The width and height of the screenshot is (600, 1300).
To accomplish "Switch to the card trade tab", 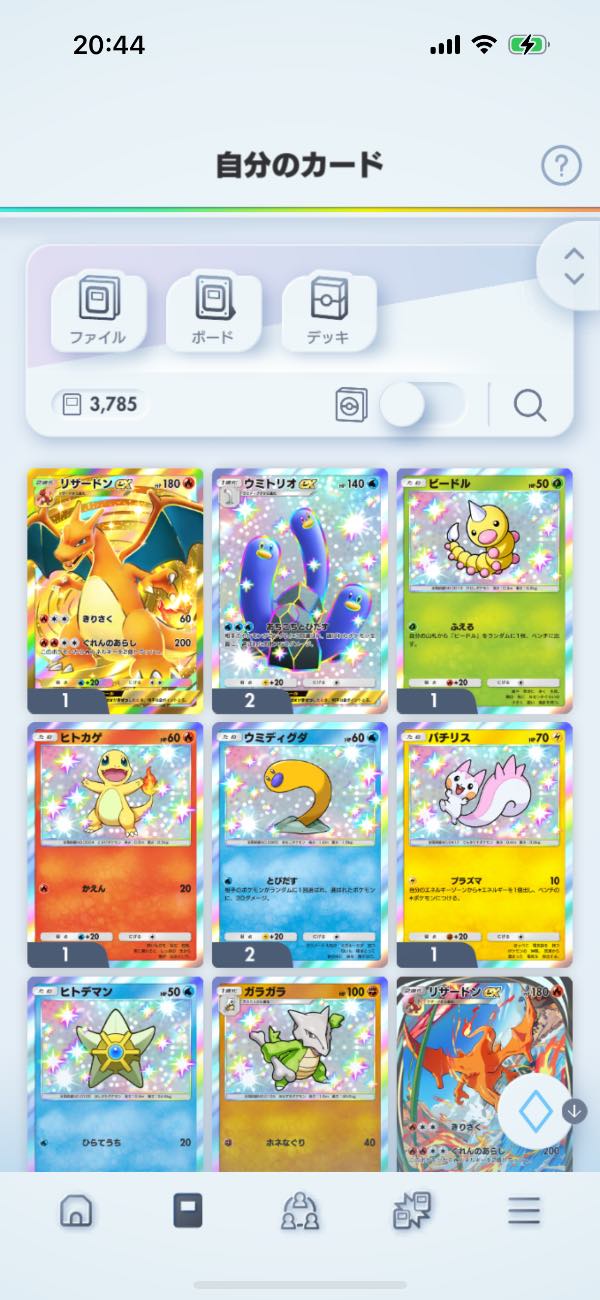I will tap(411, 1211).
